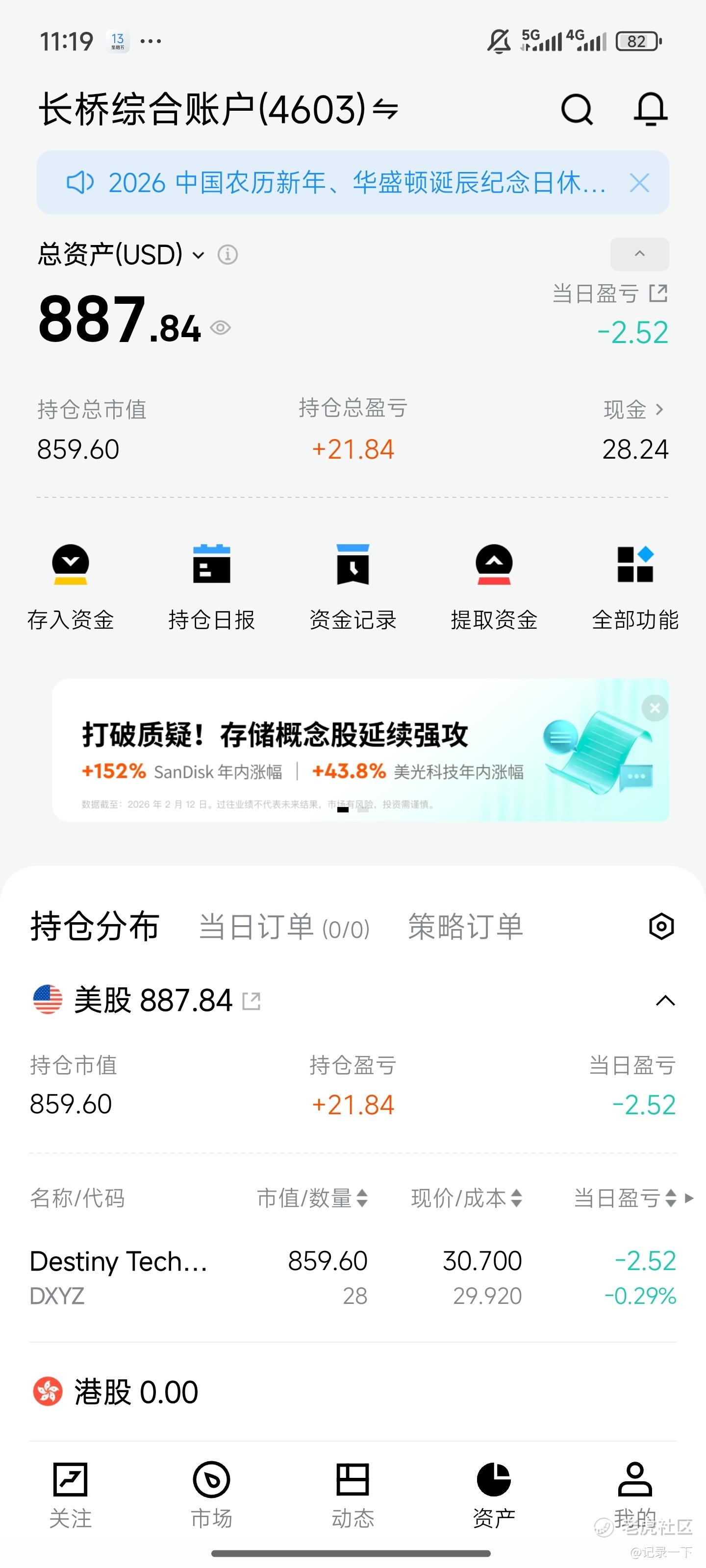Dismiss the holiday announcement banner
Viewport: 706px width, 1568px height.
(639, 183)
